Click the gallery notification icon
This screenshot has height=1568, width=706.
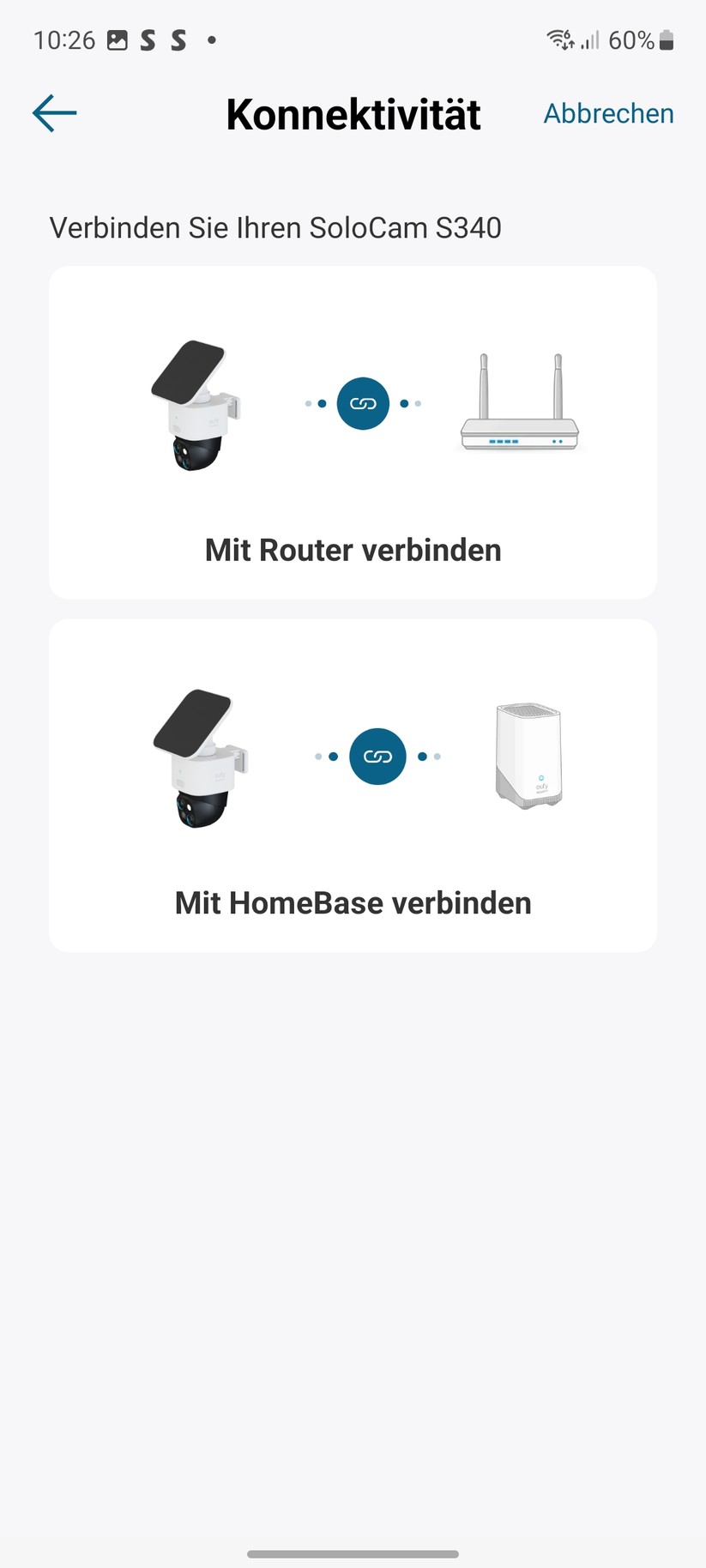click(x=116, y=39)
